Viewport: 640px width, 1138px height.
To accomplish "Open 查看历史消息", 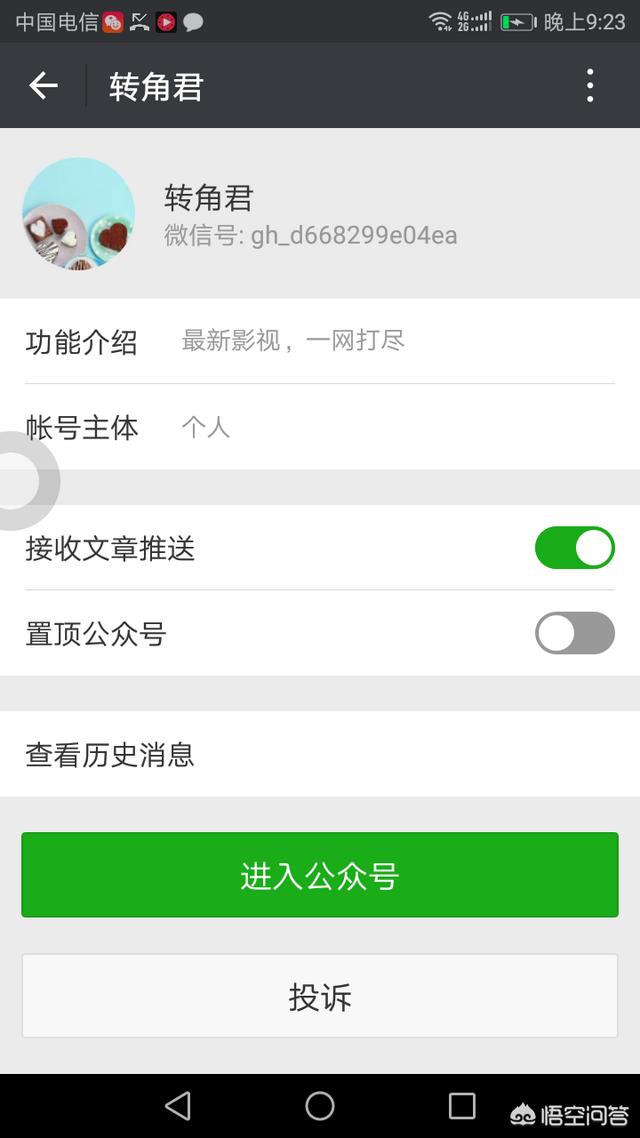I will pyautogui.click(x=320, y=754).
